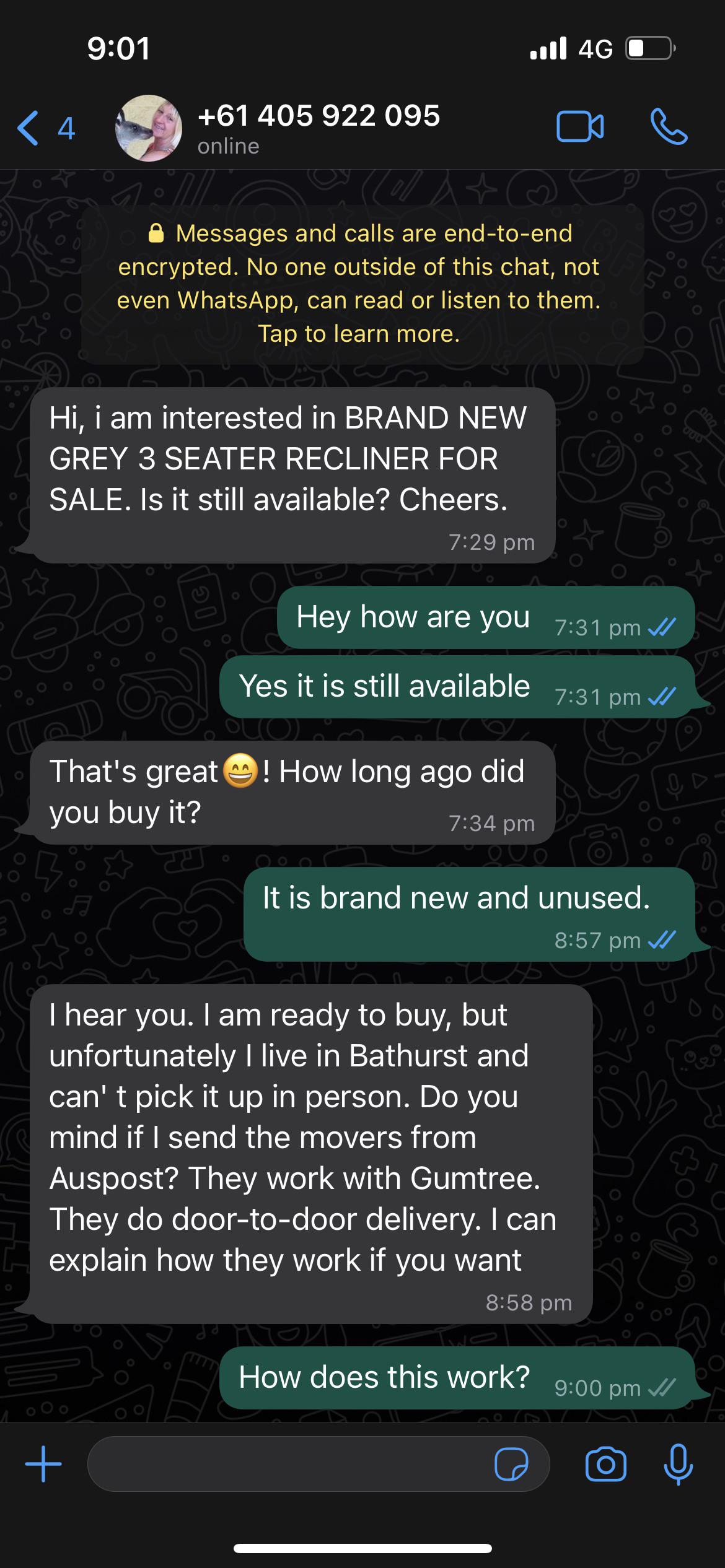
Task: View the contact's profile photo
Action: click(x=149, y=128)
